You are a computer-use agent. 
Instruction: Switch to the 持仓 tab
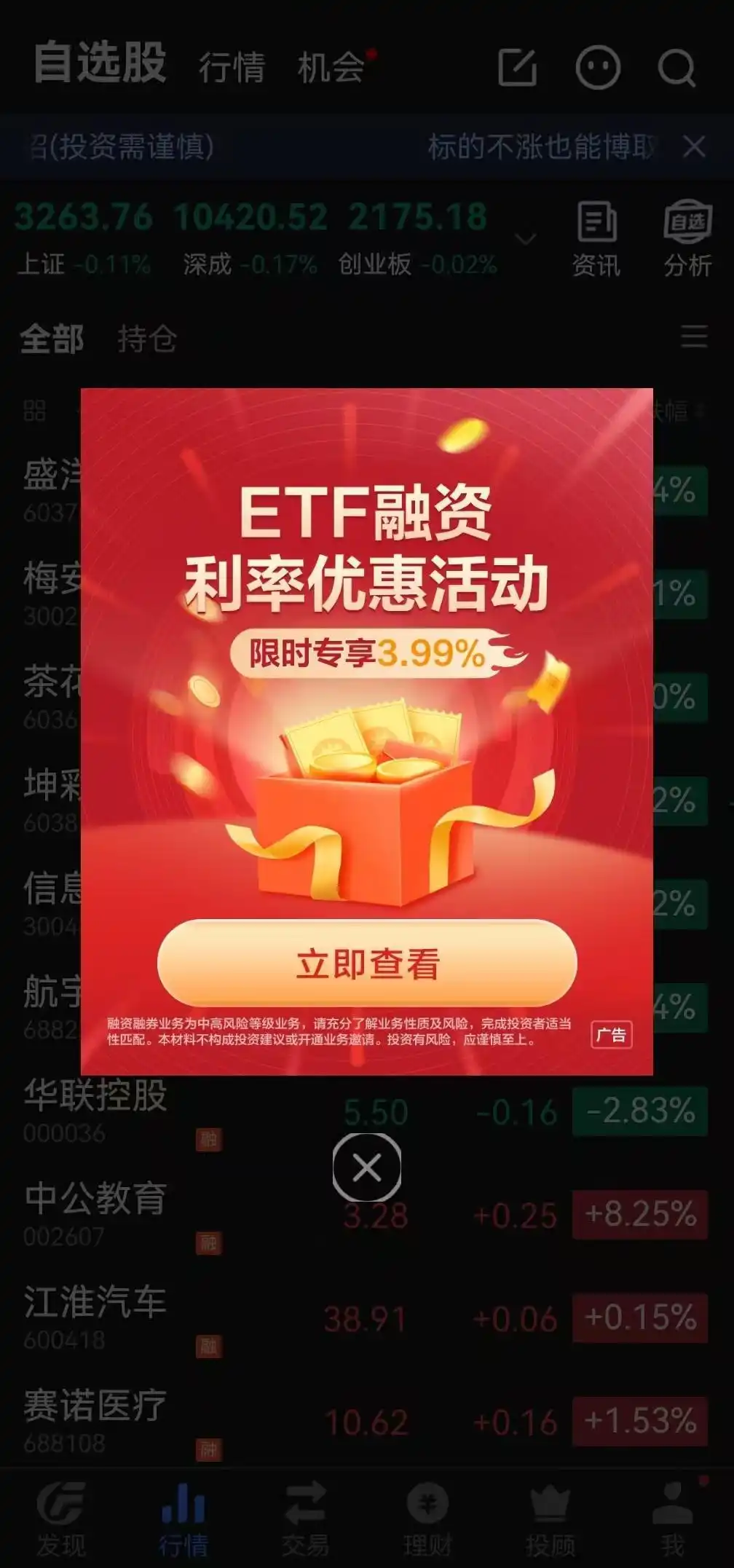click(147, 339)
